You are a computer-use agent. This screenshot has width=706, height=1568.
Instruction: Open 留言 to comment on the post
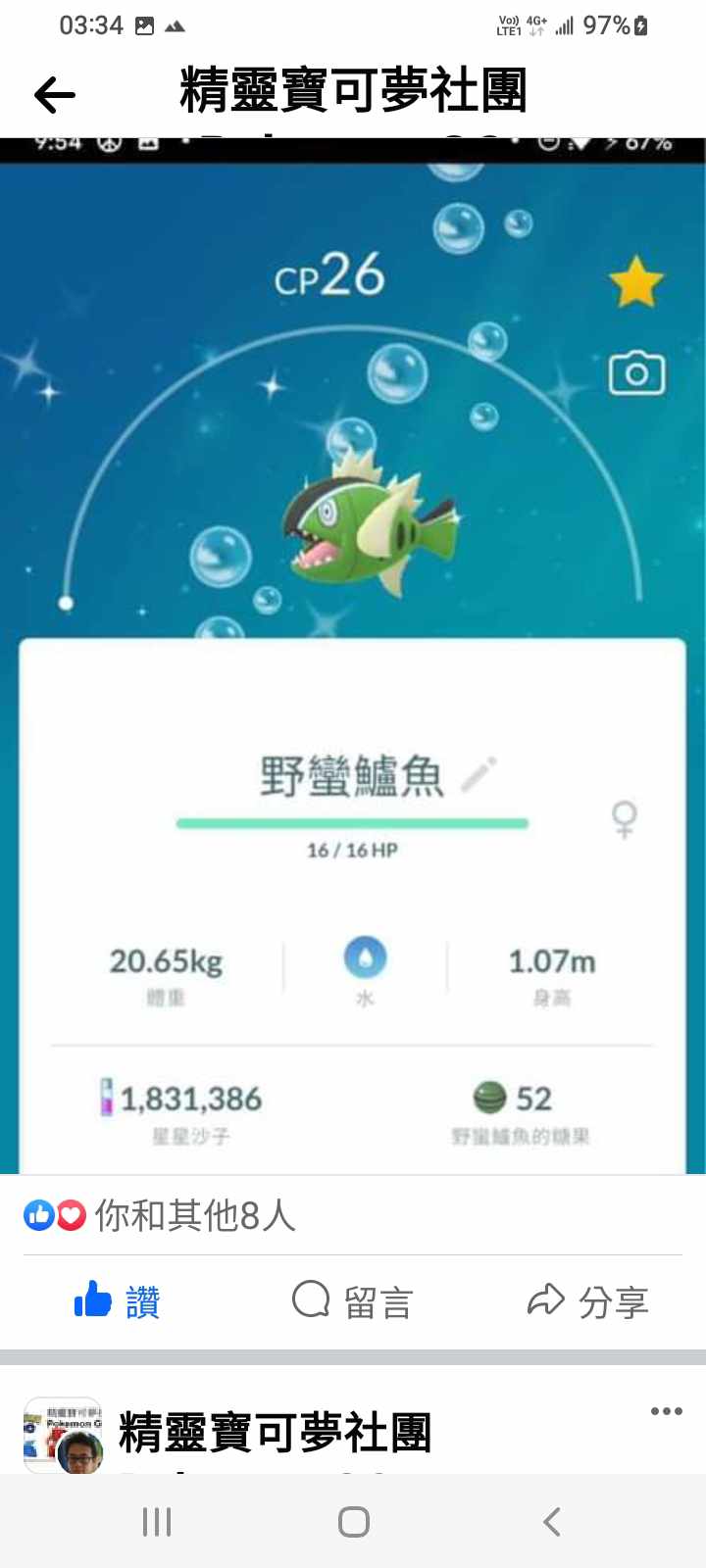tap(353, 1301)
